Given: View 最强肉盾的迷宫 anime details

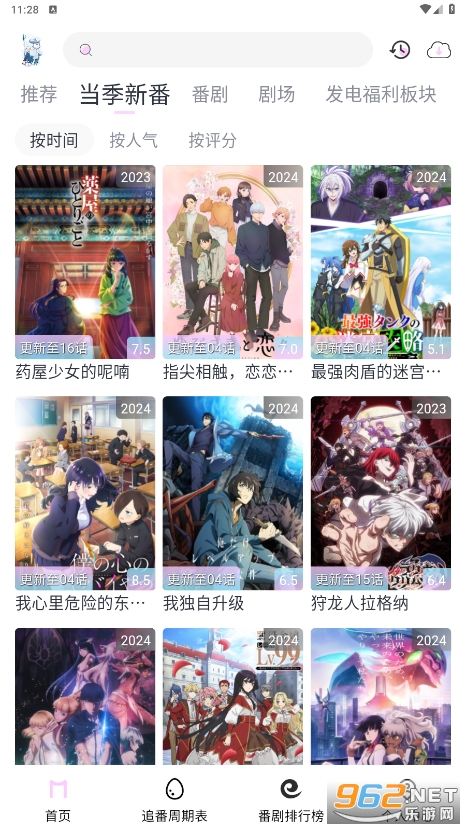Looking at the screenshot, I should [x=381, y=273].
